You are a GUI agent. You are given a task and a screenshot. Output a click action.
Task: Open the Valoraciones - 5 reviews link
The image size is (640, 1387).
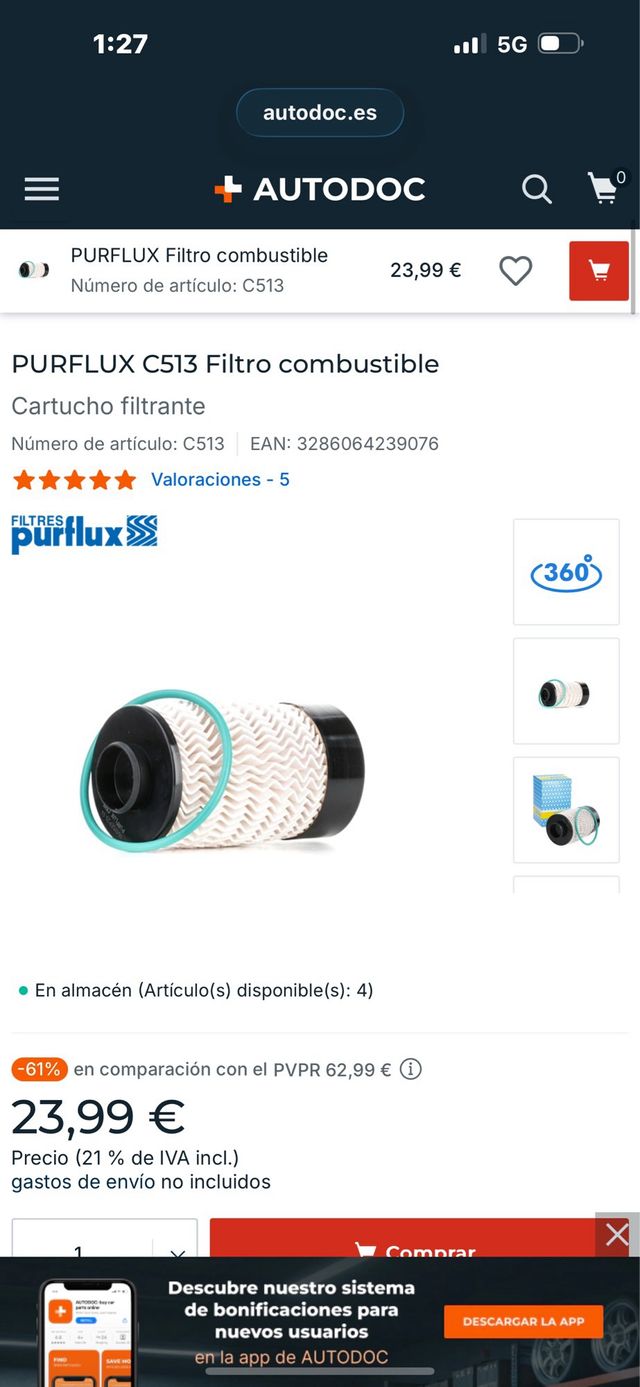(x=220, y=480)
